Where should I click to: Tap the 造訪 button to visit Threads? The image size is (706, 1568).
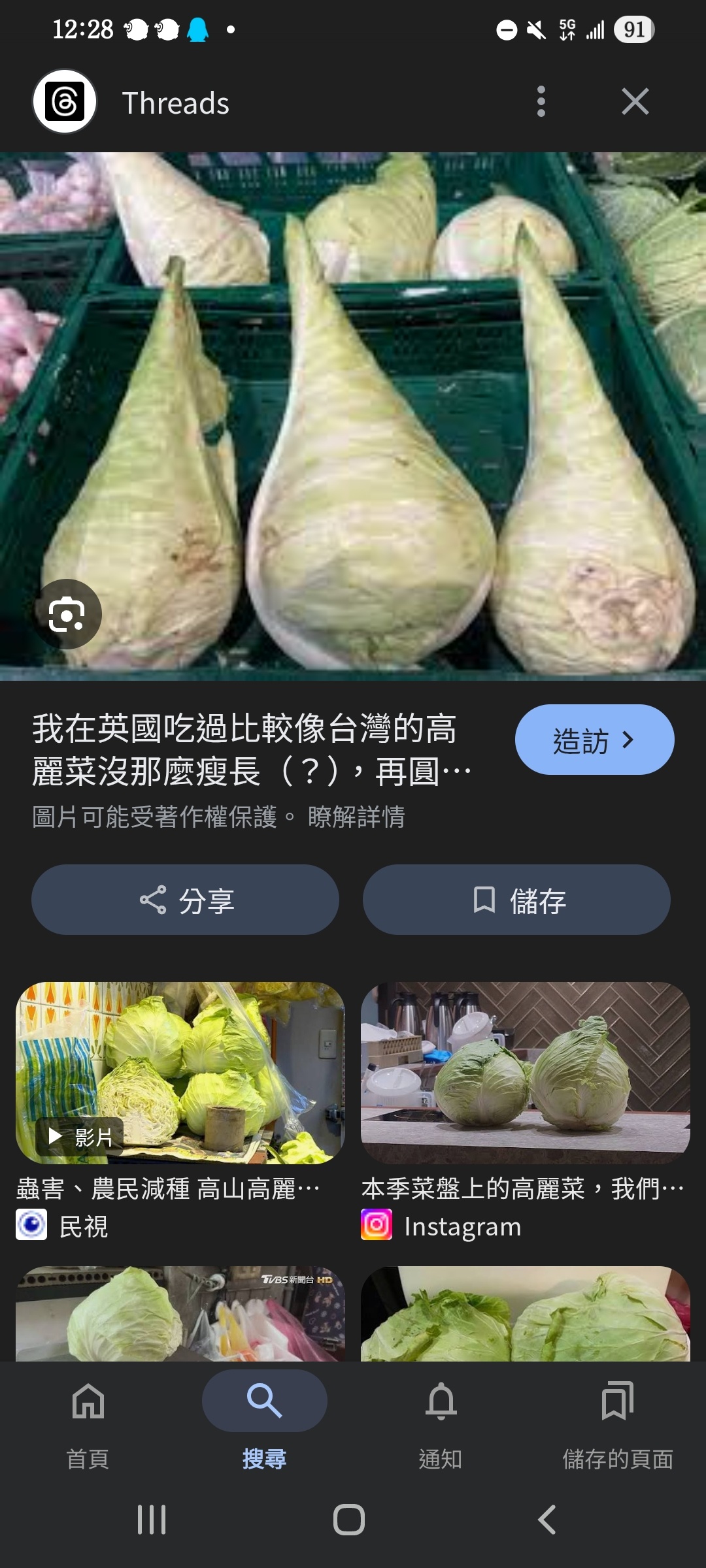point(594,740)
